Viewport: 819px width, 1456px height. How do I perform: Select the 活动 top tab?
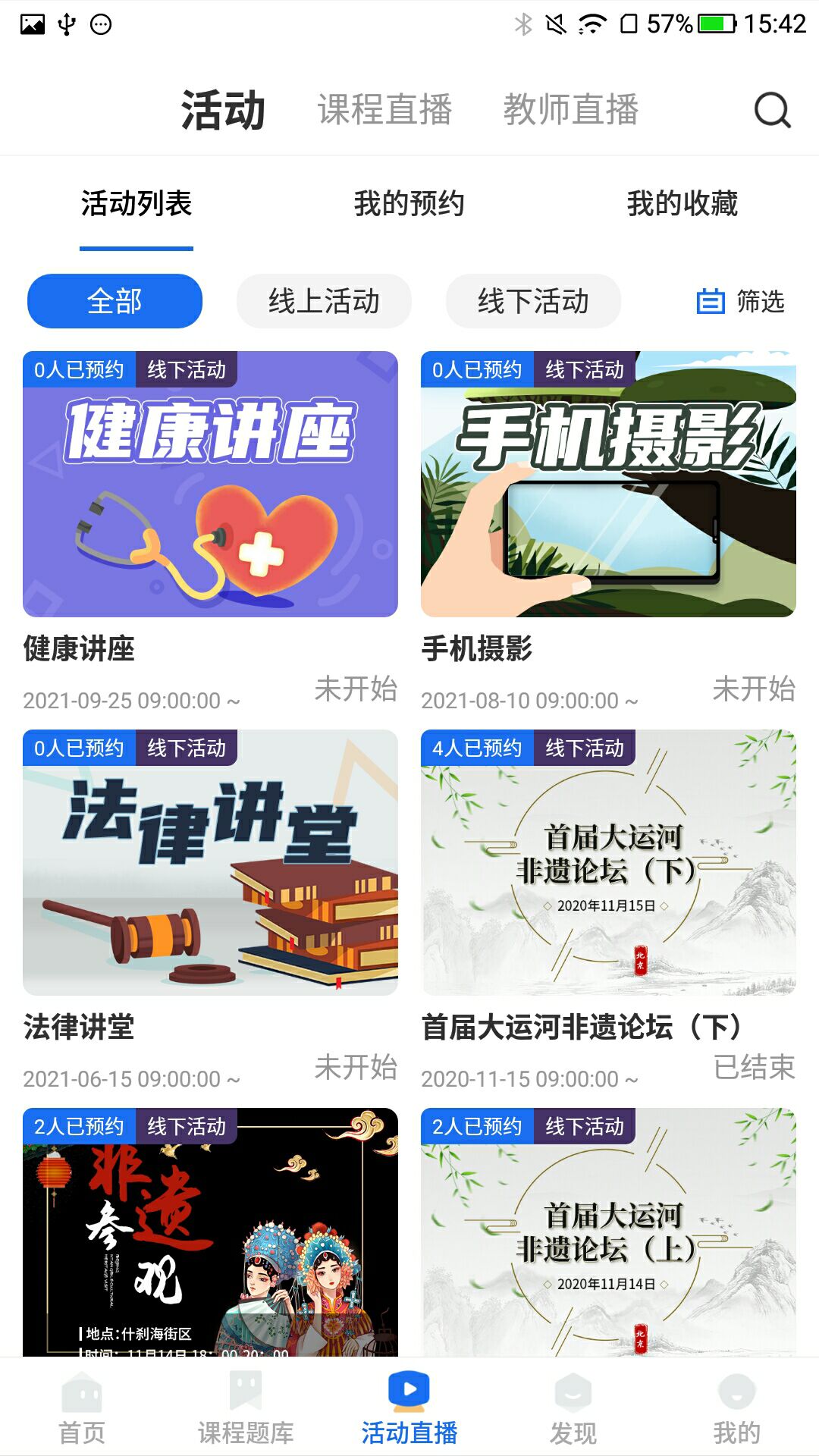pos(223,110)
